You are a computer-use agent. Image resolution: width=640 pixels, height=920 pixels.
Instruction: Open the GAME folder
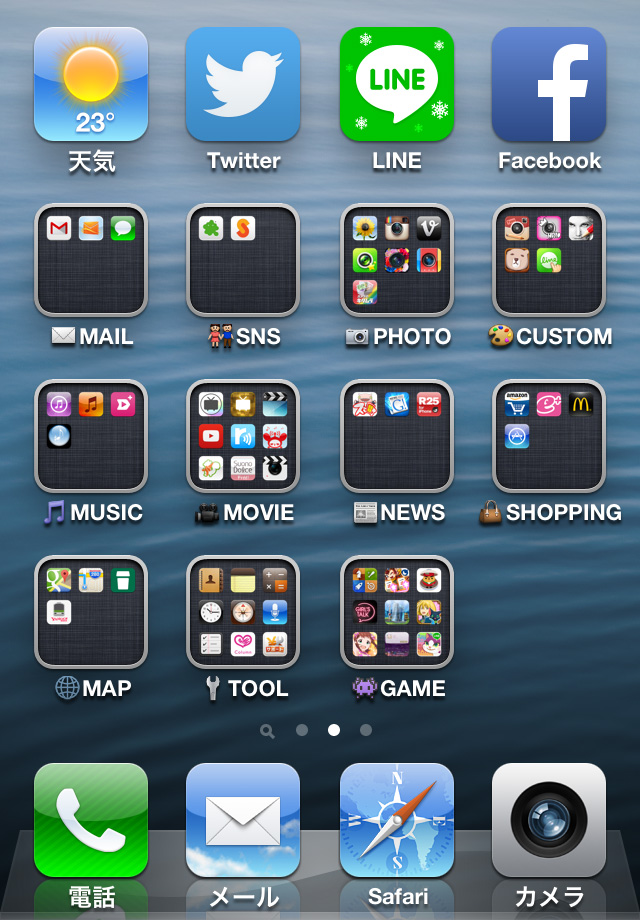397,612
